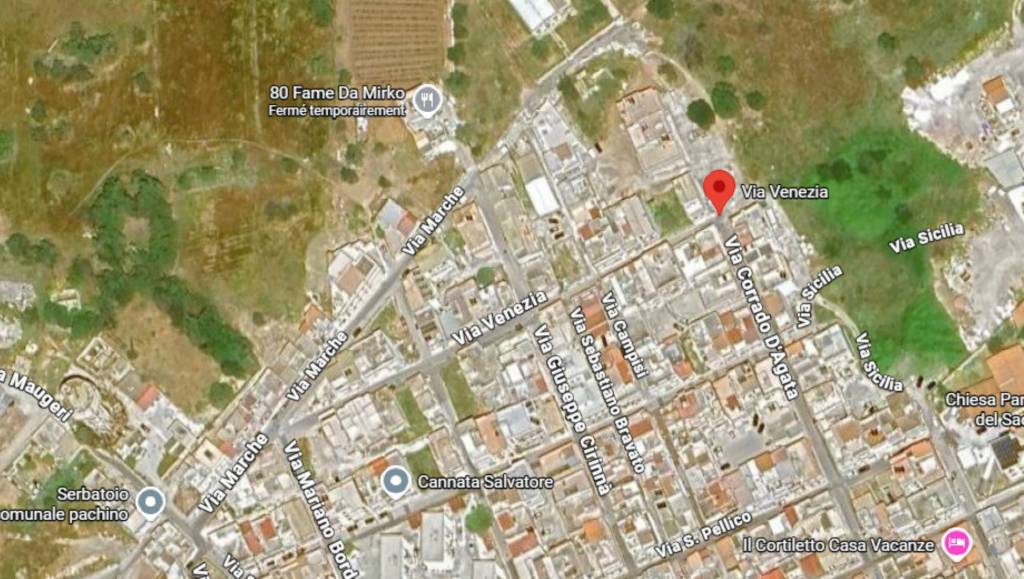This screenshot has width=1024, height=579.
Task: Open Il Cortiletto Casa Vacanze lodging marker
Action: (956, 544)
